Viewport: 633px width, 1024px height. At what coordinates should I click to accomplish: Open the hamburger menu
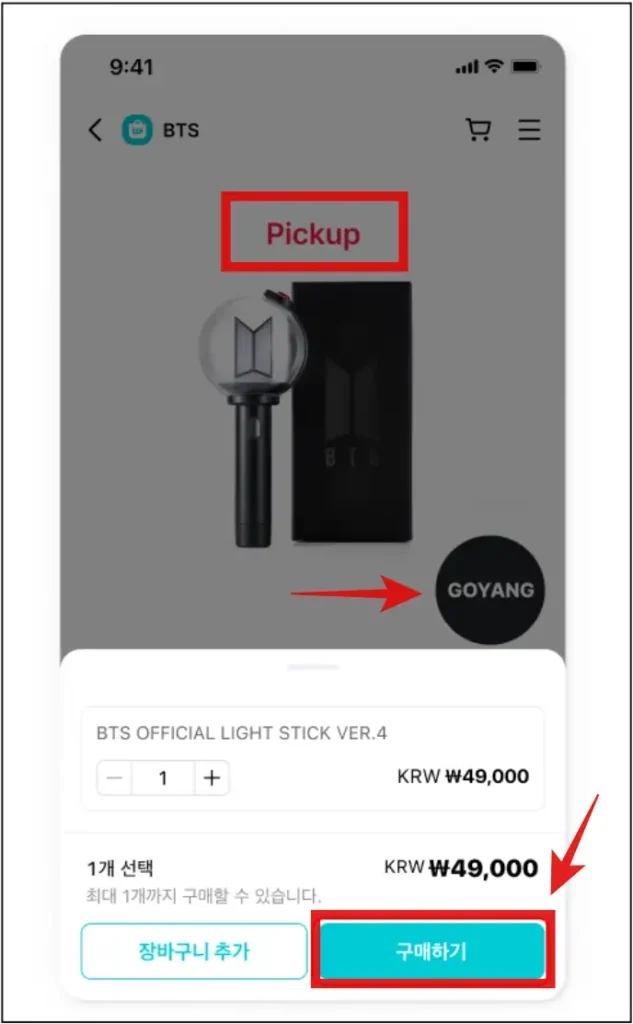click(529, 130)
